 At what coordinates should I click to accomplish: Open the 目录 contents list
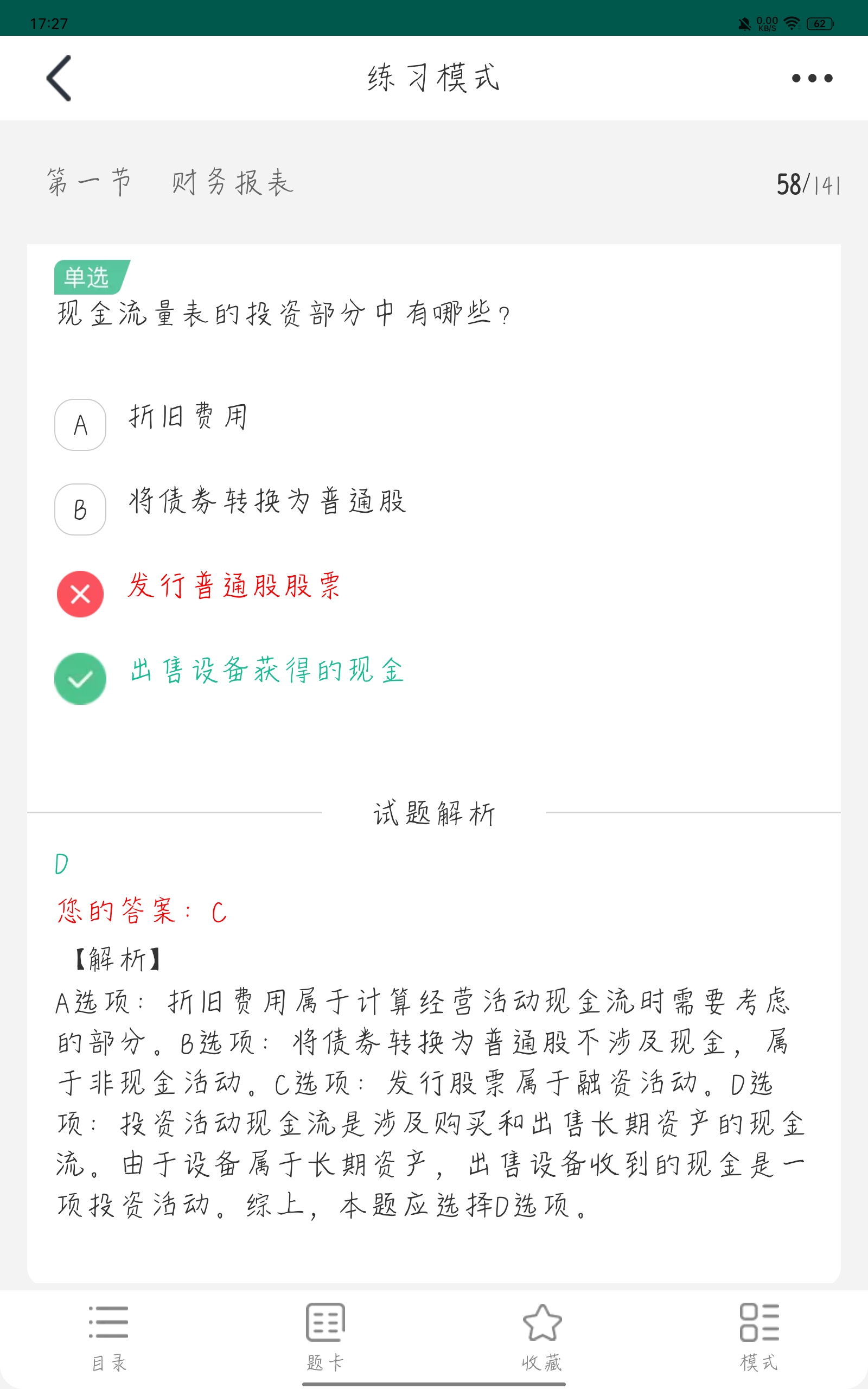click(108, 1336)
